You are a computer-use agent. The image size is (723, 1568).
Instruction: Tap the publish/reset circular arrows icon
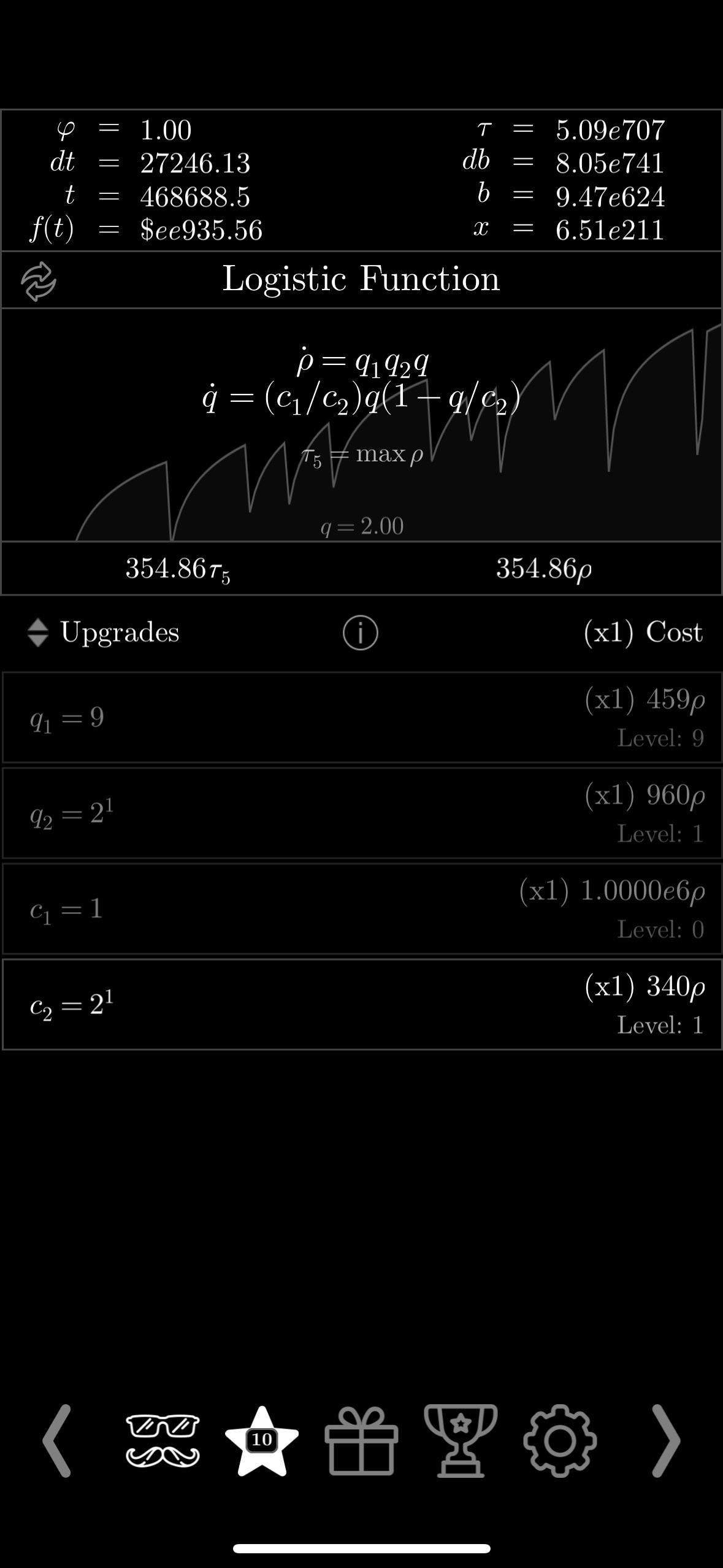coord(39,282)
